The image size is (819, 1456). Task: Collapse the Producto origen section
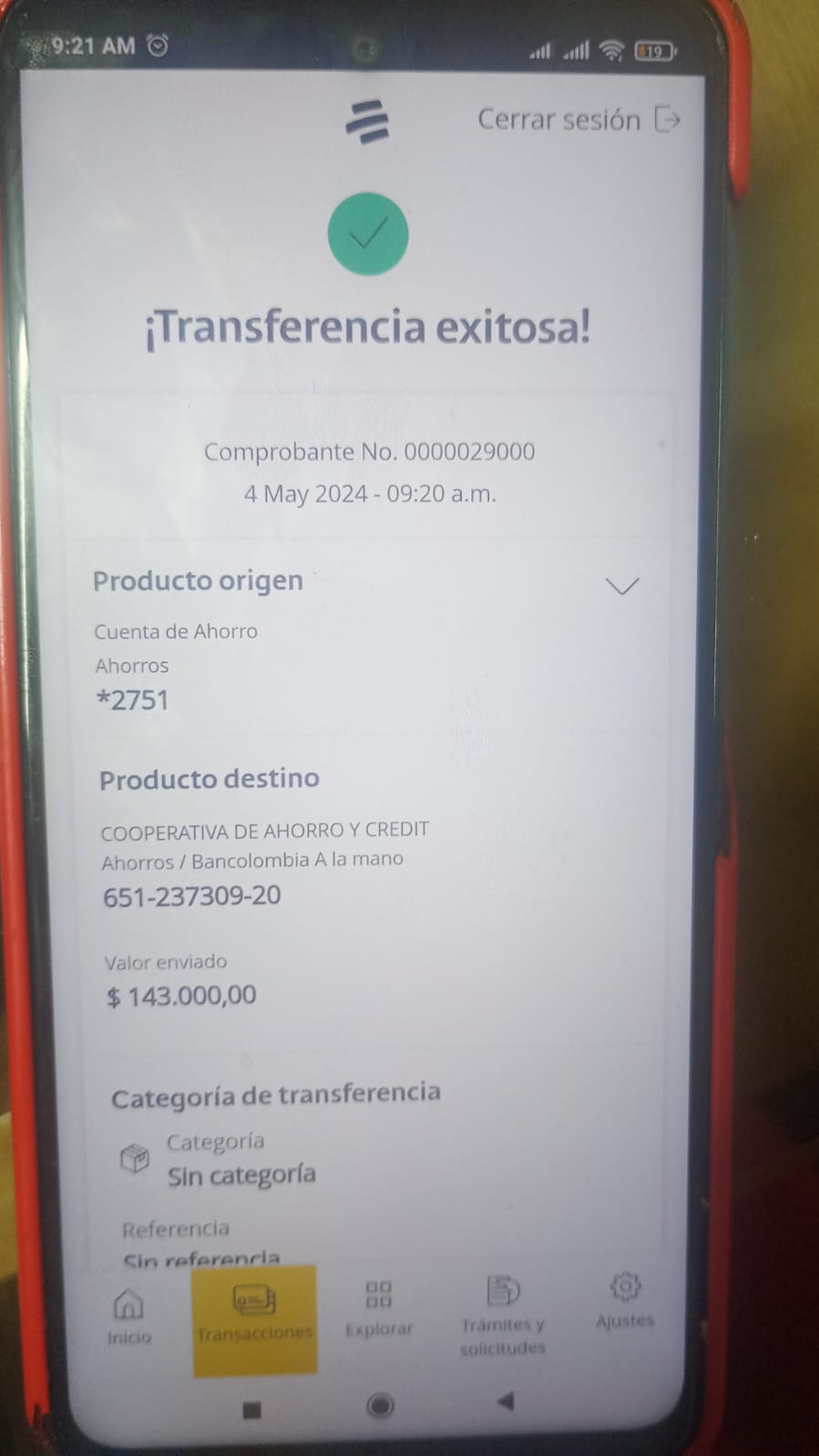pos(622,585)
